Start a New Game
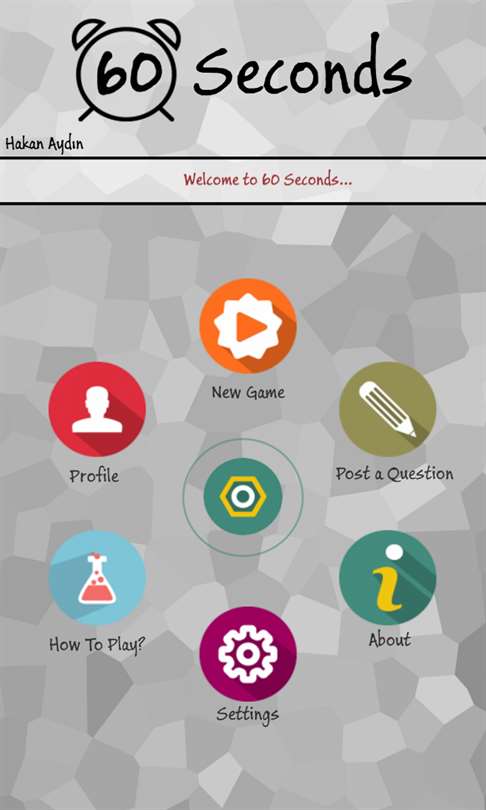The width and height of the screenshot is (486, 810). [248, 326]
